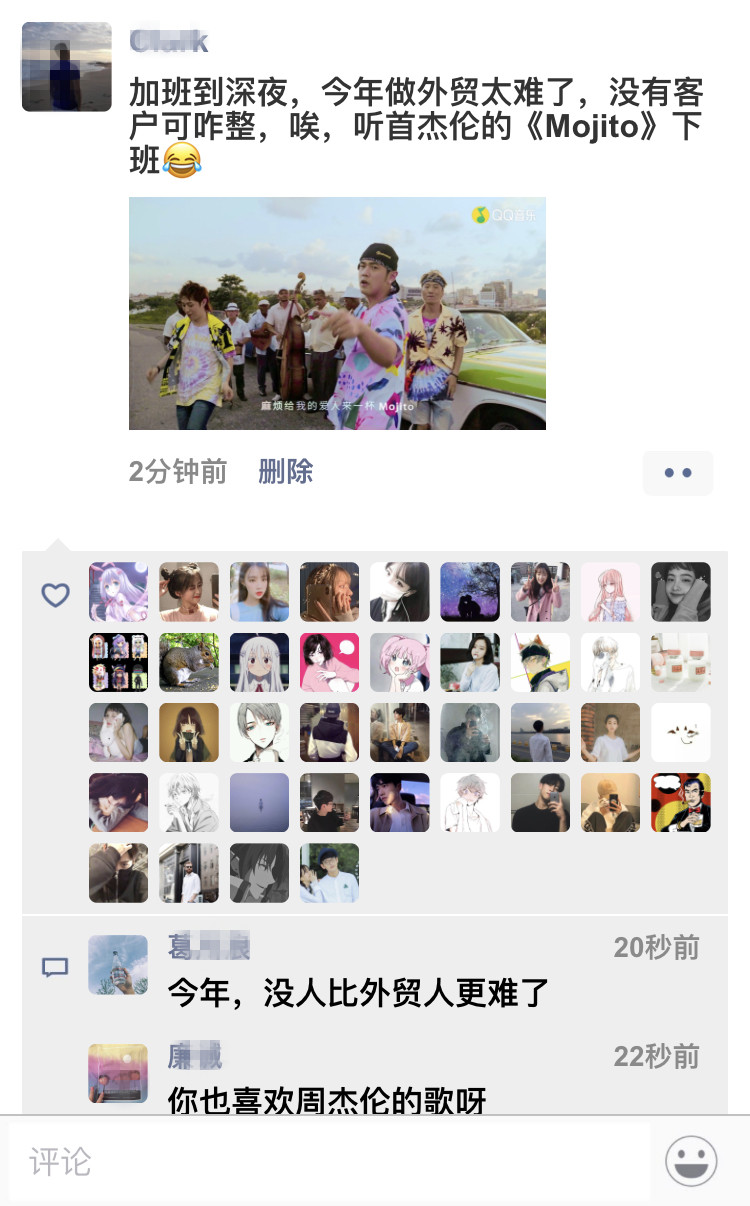Open avatar of commenter posted 20秒前

coord(118,965)
